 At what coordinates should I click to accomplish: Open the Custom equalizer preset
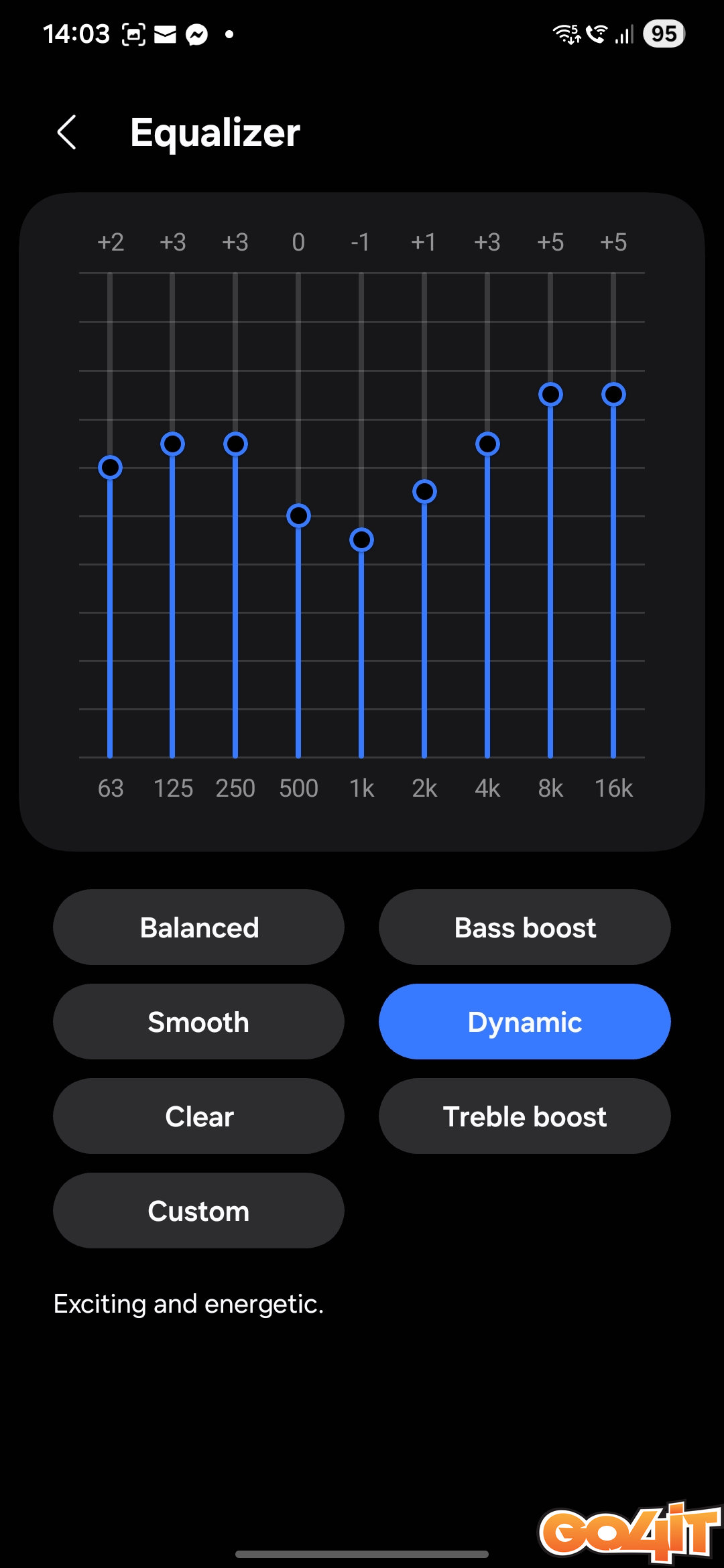click(198, 1211)
